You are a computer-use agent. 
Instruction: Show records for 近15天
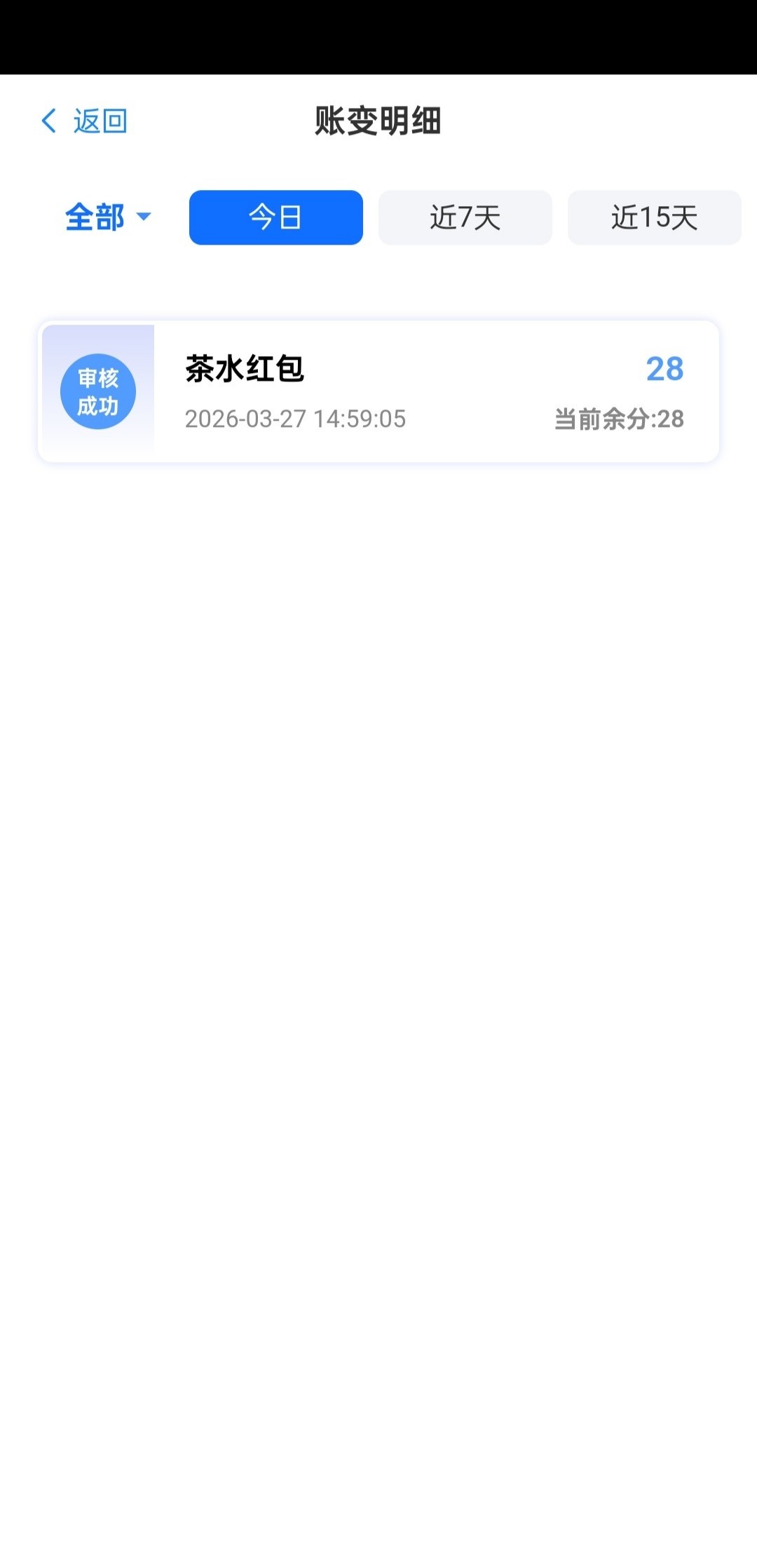pos(654,217)
